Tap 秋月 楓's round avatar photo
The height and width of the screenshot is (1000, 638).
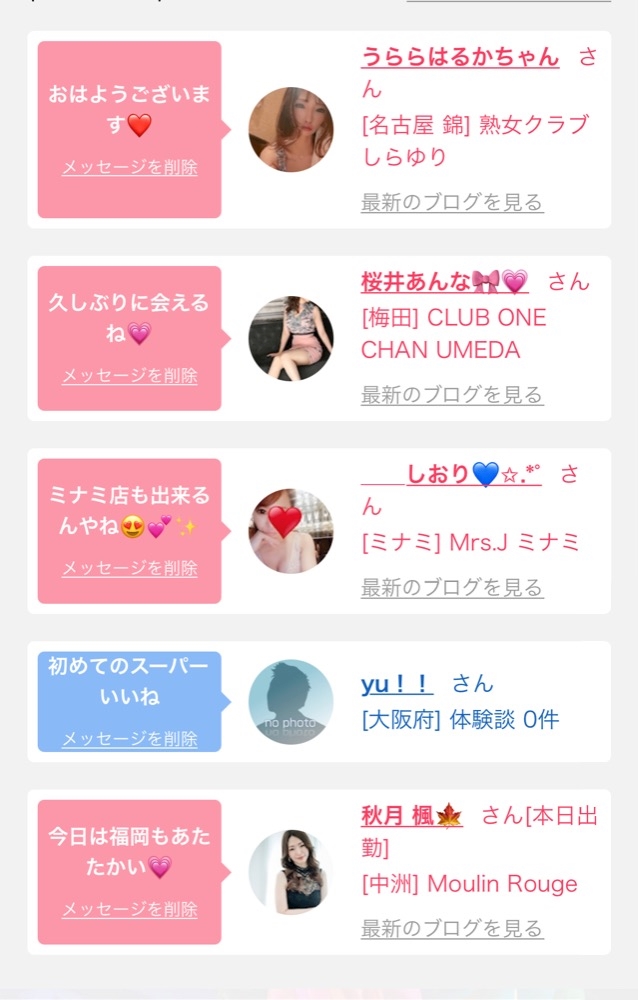pyautogui.click(x=291, y=872)
